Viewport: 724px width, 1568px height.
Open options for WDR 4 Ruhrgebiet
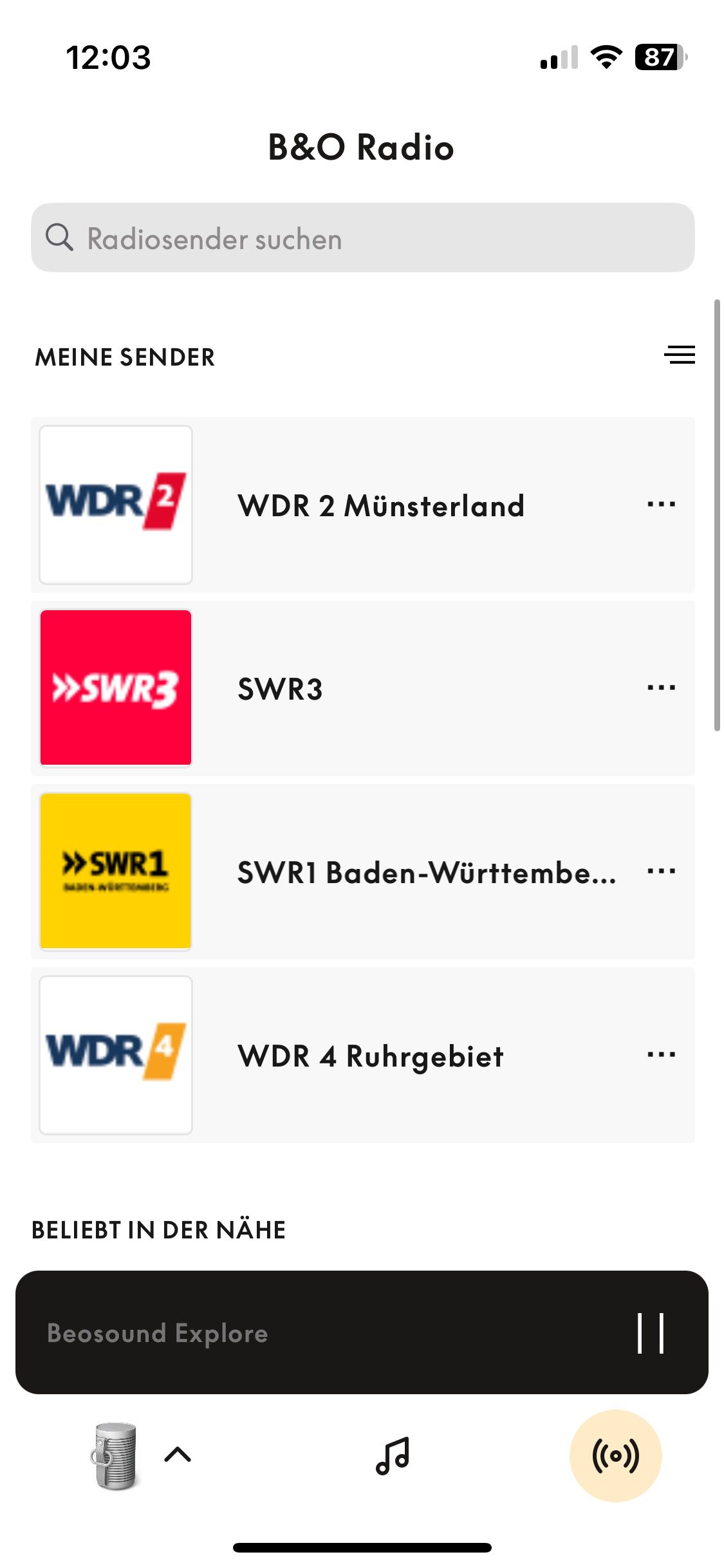click(x=661, y=1055)
